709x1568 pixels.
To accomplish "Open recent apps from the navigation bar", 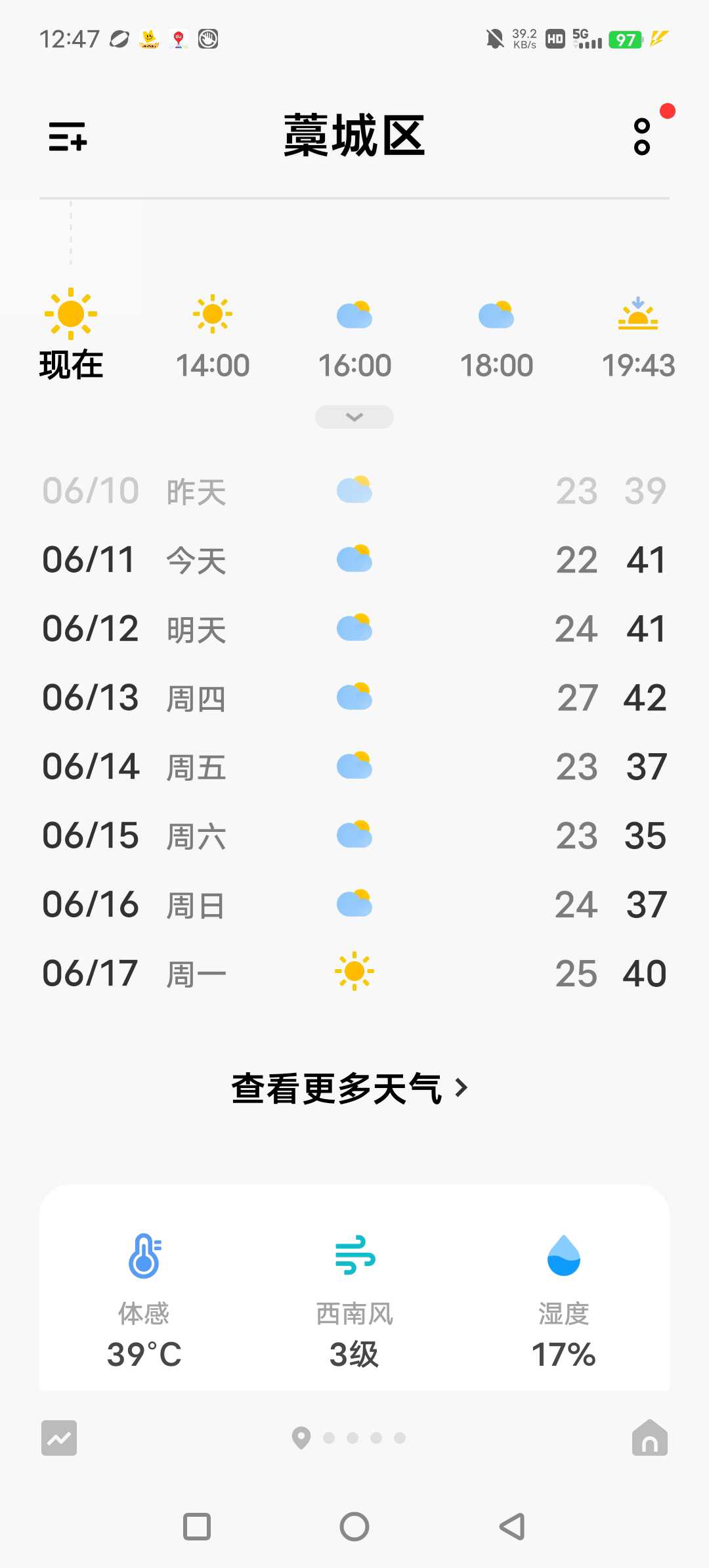I will click(197, 1527).
